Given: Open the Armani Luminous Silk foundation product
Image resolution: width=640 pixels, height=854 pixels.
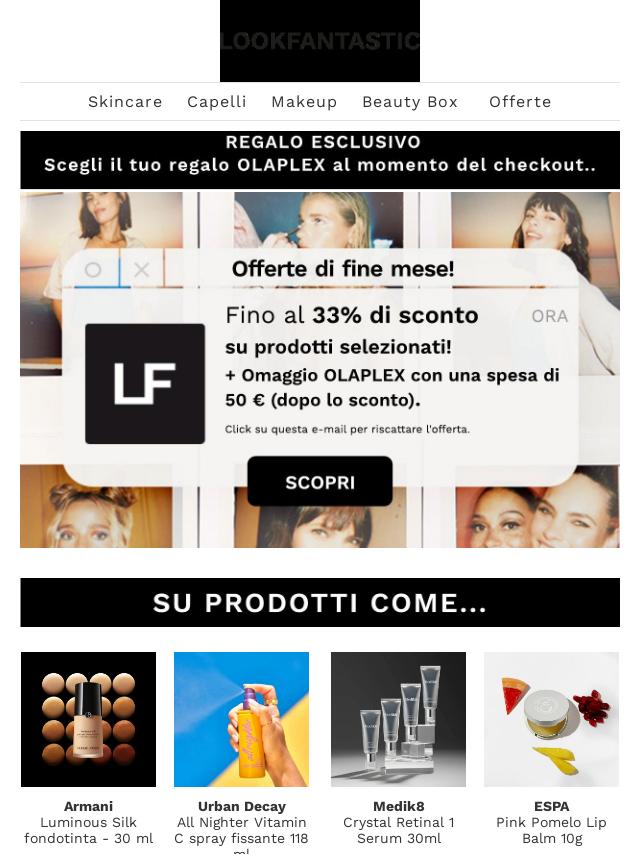Looking at the screenshot, I should click(x=88, y=720).
